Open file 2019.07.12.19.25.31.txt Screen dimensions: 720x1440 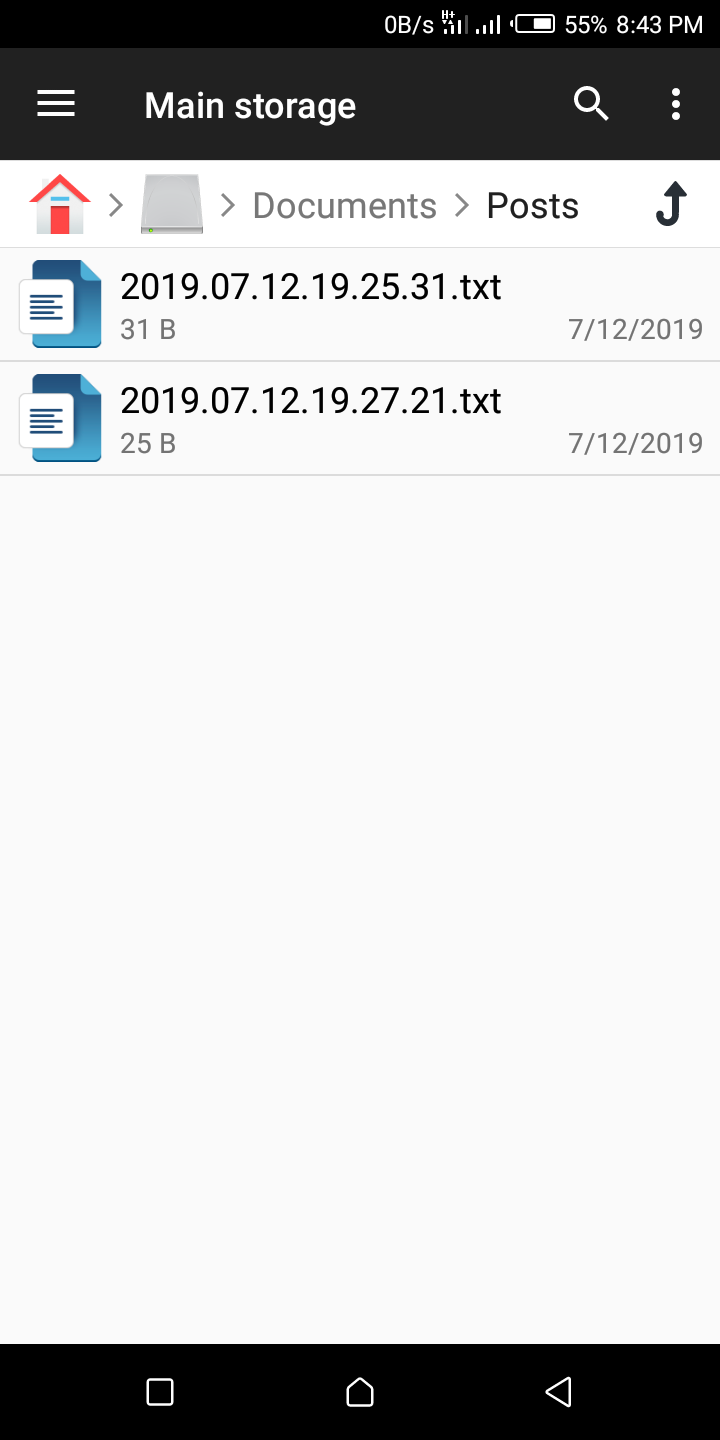[x=360, y=304]
